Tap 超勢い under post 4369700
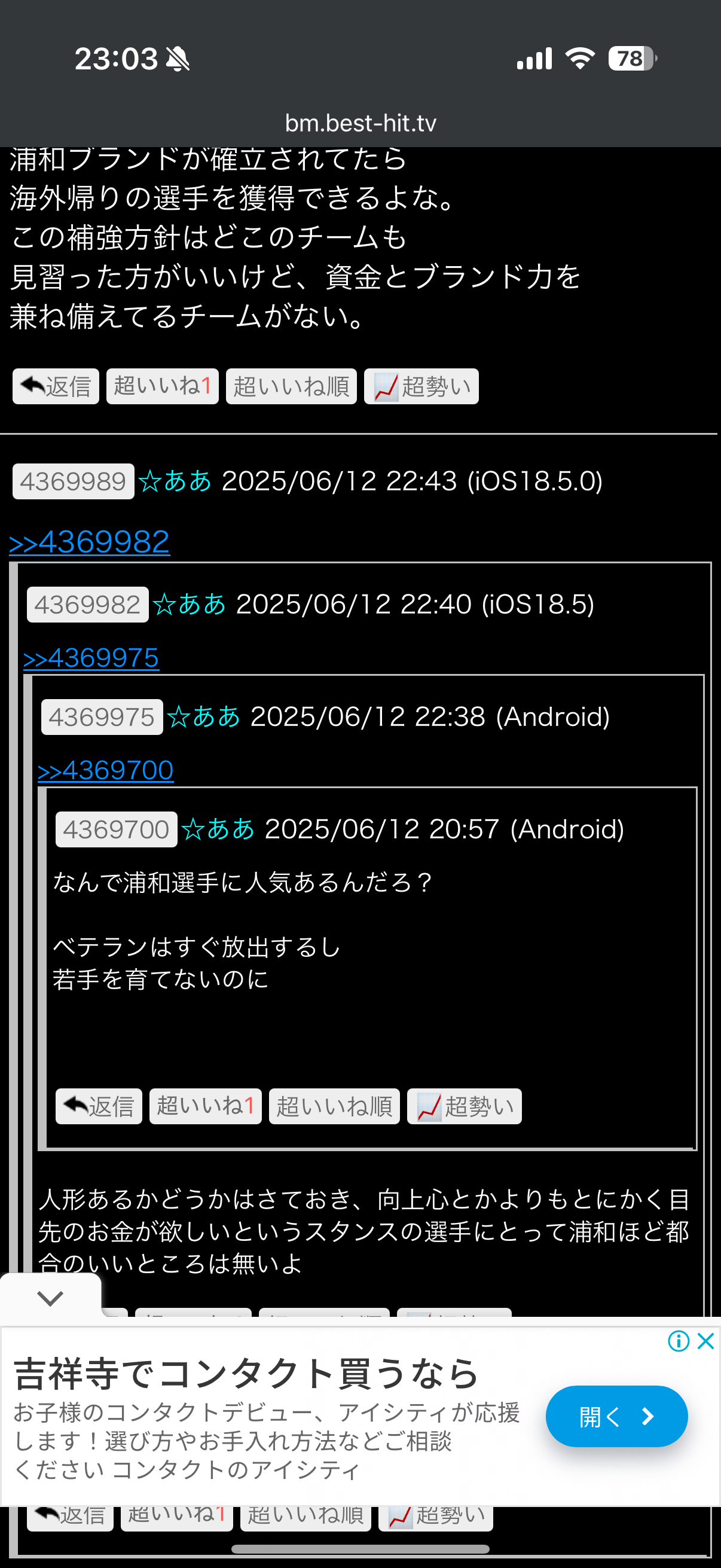 pyautogui.click(x=465, y=1106)
